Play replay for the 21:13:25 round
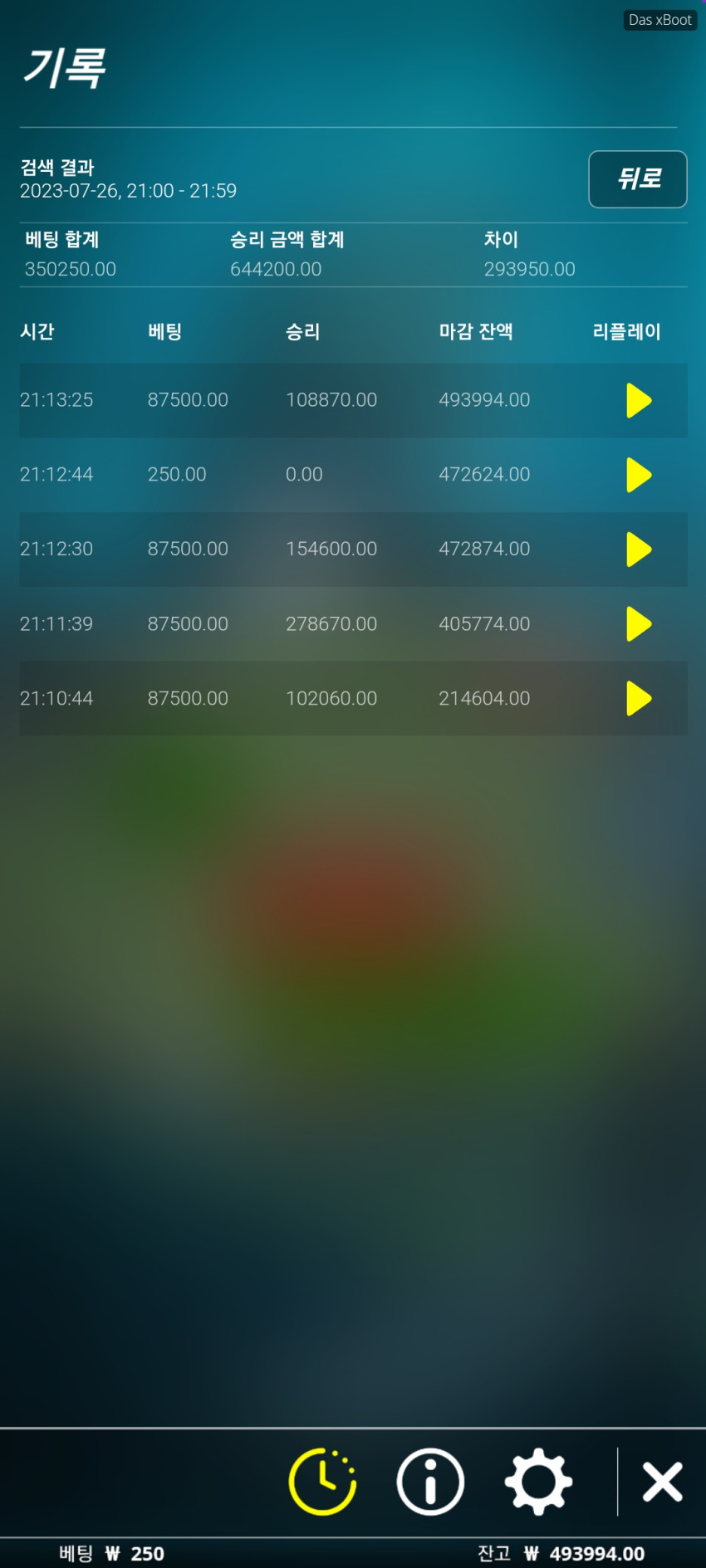The height and width of the screenshot is (1568, 706). pyautogui.click(x=639, y=400)
